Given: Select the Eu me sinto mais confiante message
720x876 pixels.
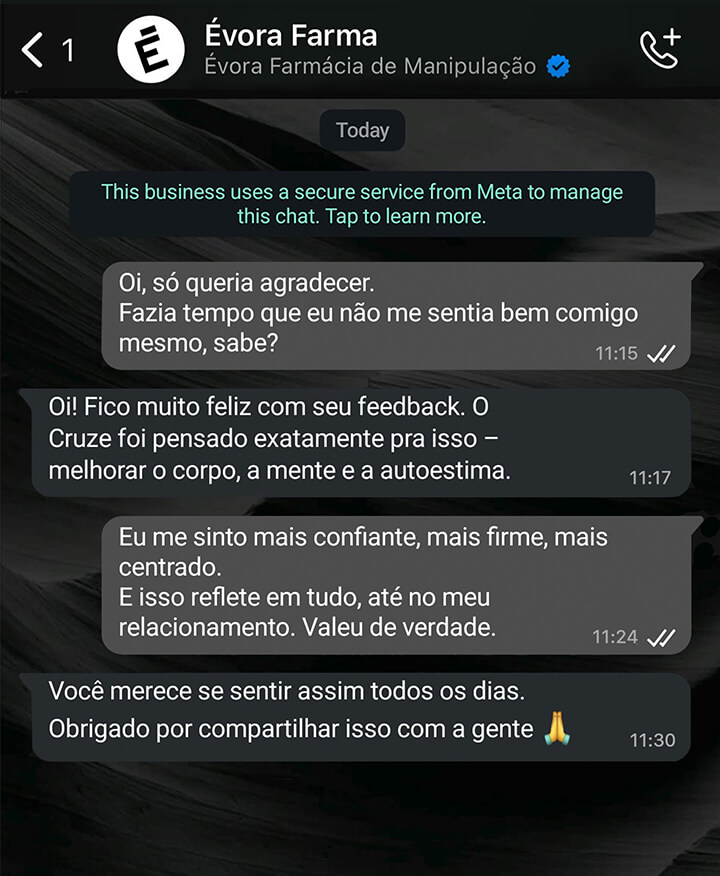Looking at the screenshot, I should tap(400, 580).
